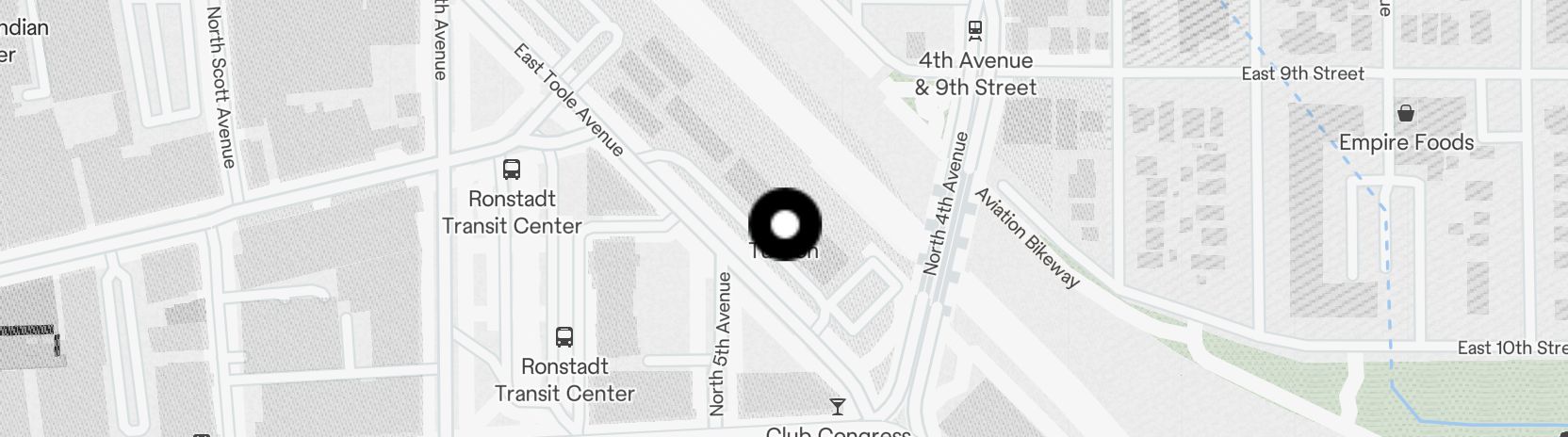Select the lower Ronstadt Transit Center bus stop
Viewport: 1568px width, 437px height.
pyautogui.click(x=564, y=337)
